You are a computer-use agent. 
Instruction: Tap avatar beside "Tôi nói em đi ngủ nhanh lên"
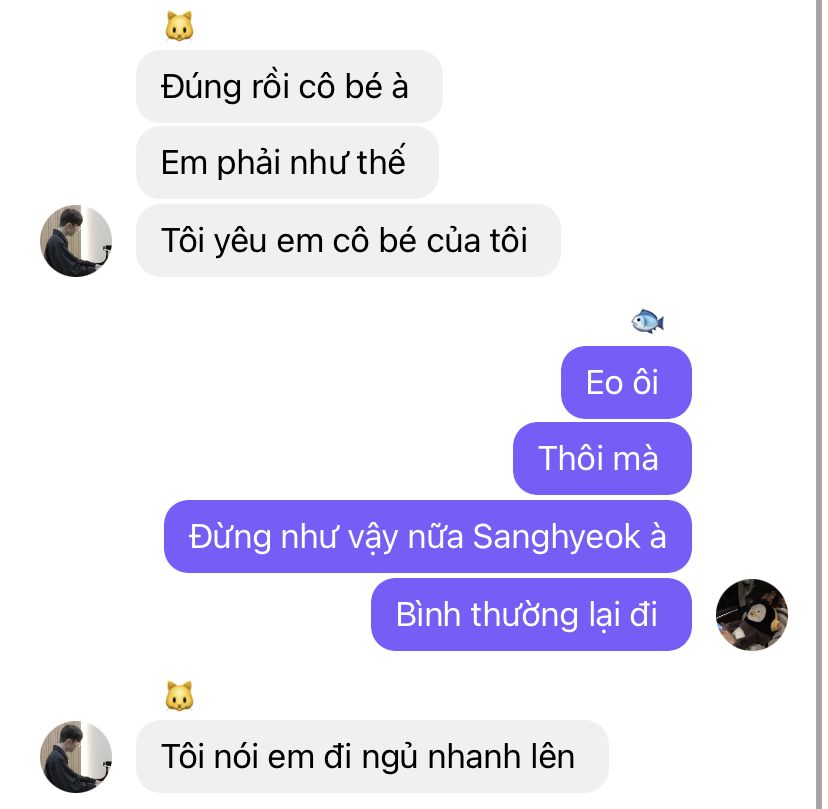click(76, 757)
